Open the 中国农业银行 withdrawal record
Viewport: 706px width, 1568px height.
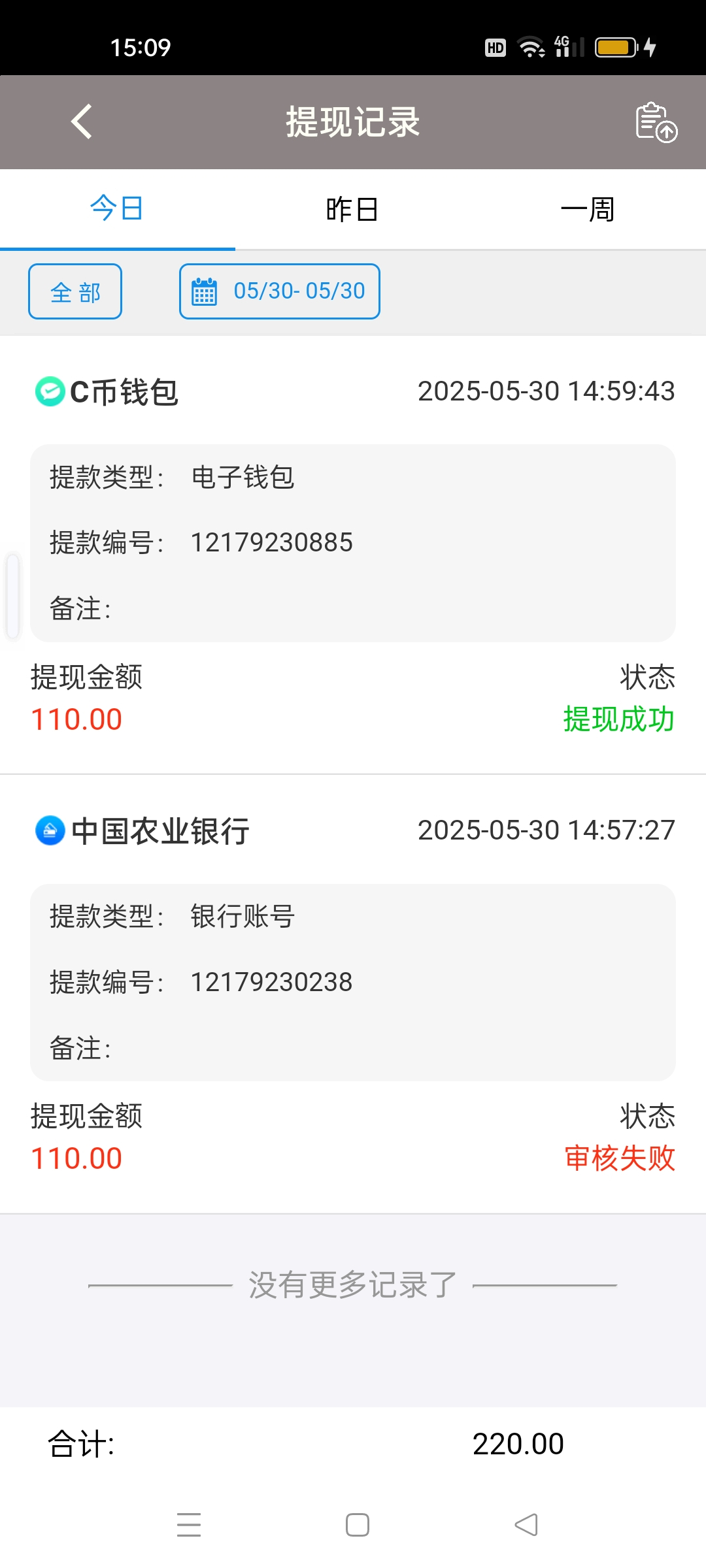[353, 994]
